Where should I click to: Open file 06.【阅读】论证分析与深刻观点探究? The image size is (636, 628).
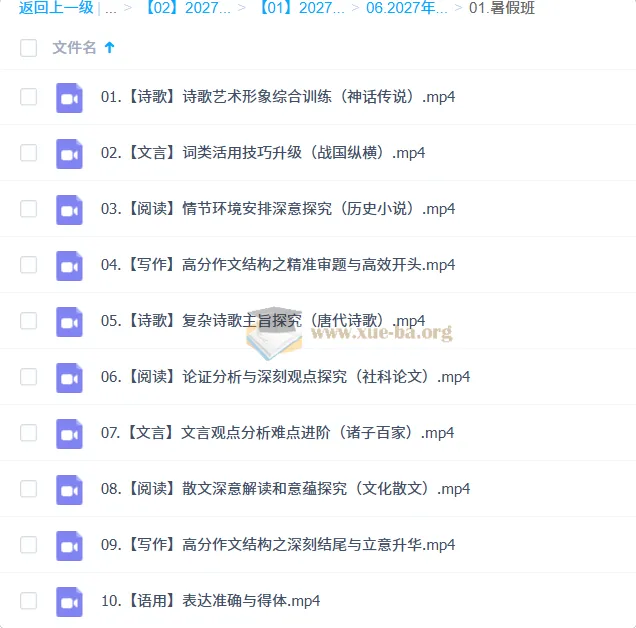286,377
